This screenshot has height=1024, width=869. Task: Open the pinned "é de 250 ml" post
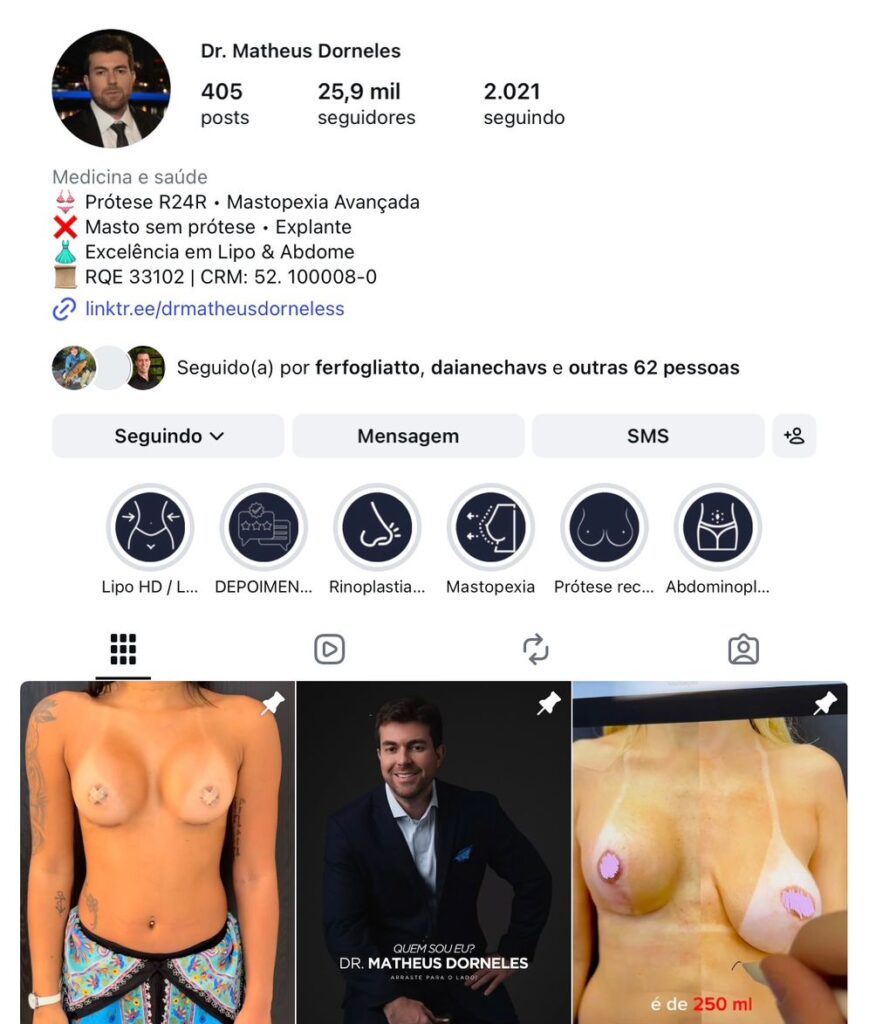tap(709, 852)
